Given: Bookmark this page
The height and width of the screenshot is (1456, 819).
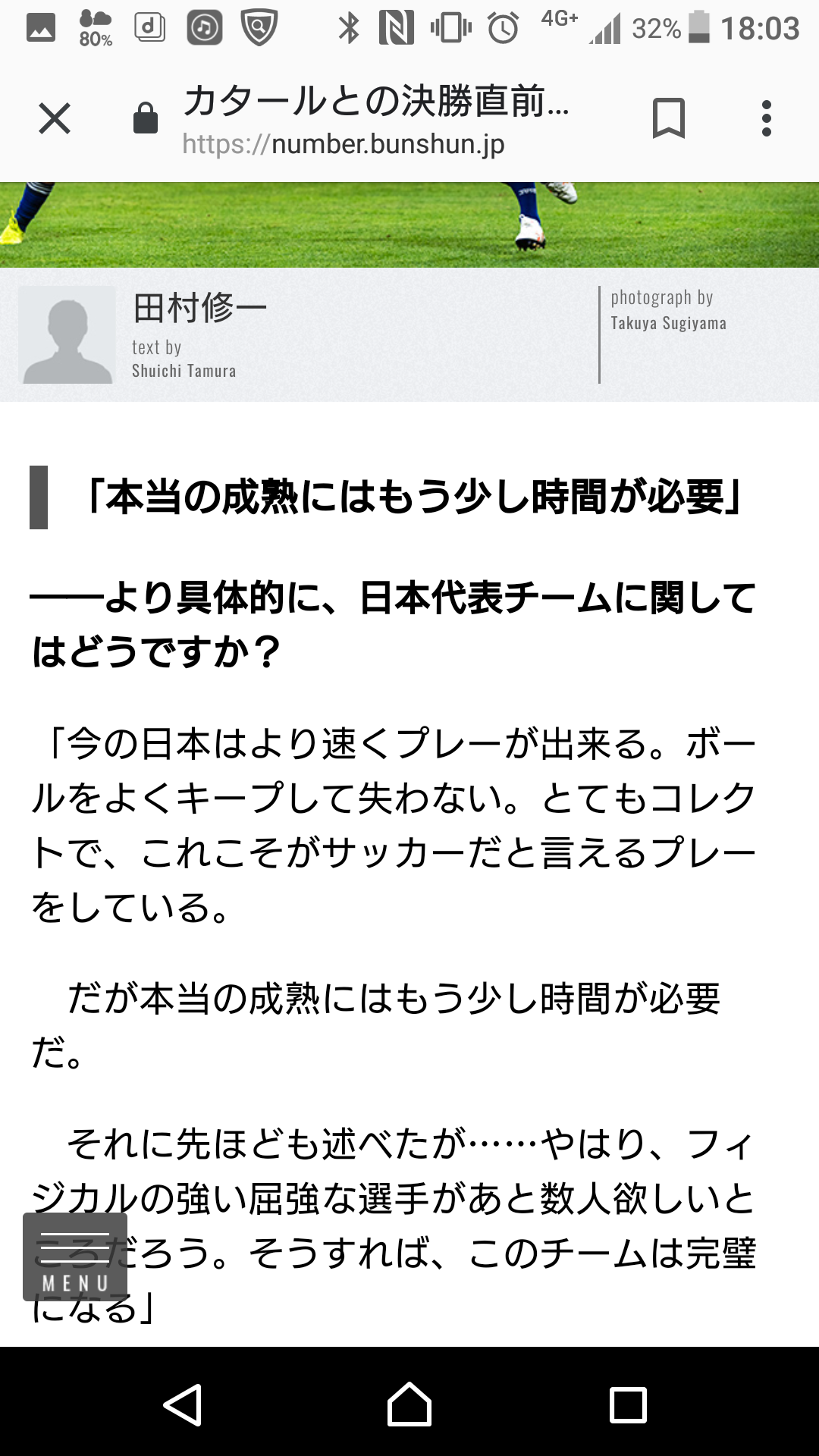Looking at the screenshot, I should tap(668, 119).
